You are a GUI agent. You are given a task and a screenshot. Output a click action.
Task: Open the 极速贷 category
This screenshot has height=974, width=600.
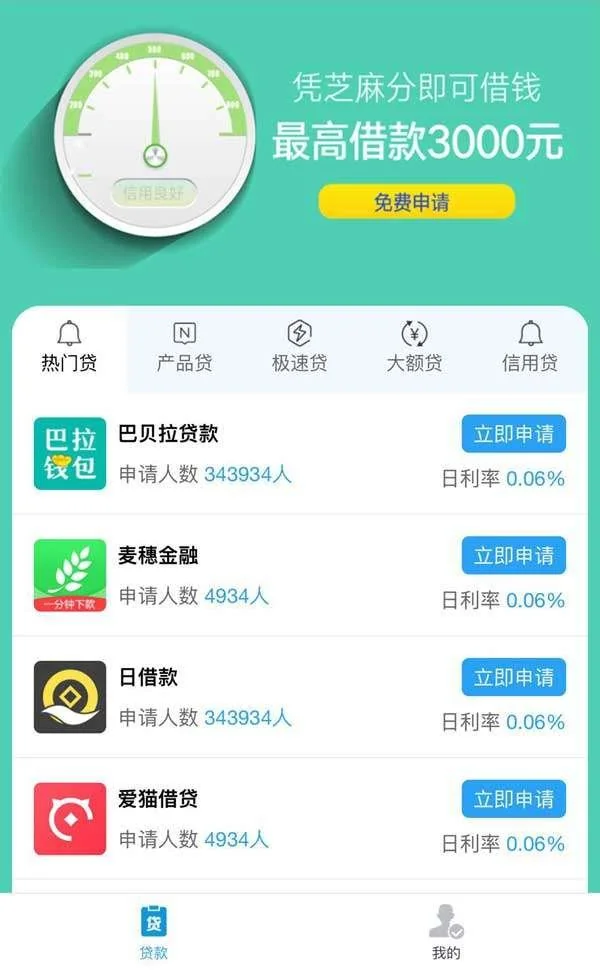(x=299, y=348)
